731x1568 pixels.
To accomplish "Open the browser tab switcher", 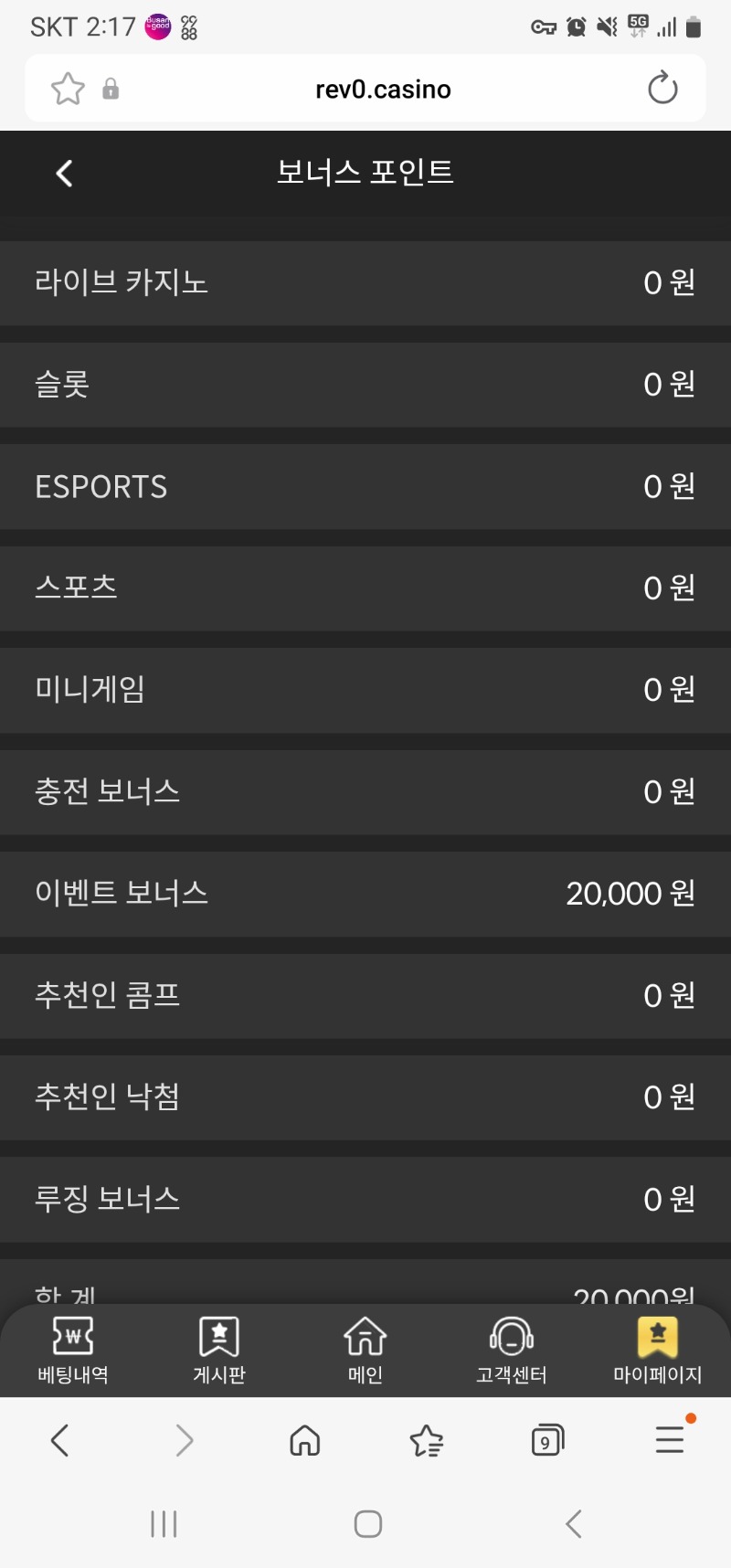I will click(x=546, y=1441).
